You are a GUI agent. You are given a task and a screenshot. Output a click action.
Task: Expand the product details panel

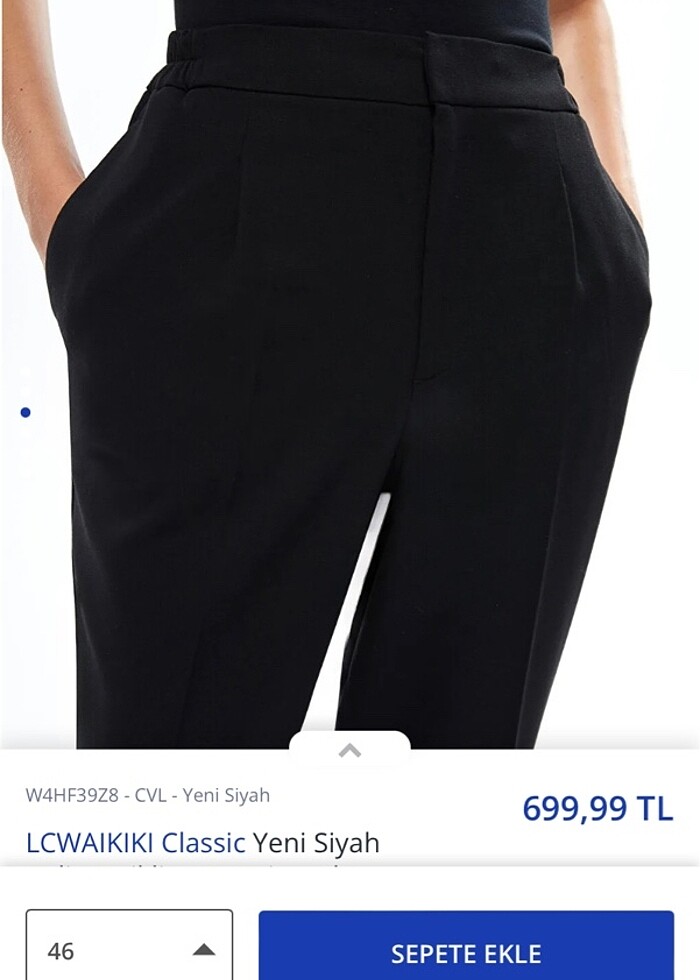[349, 749]
